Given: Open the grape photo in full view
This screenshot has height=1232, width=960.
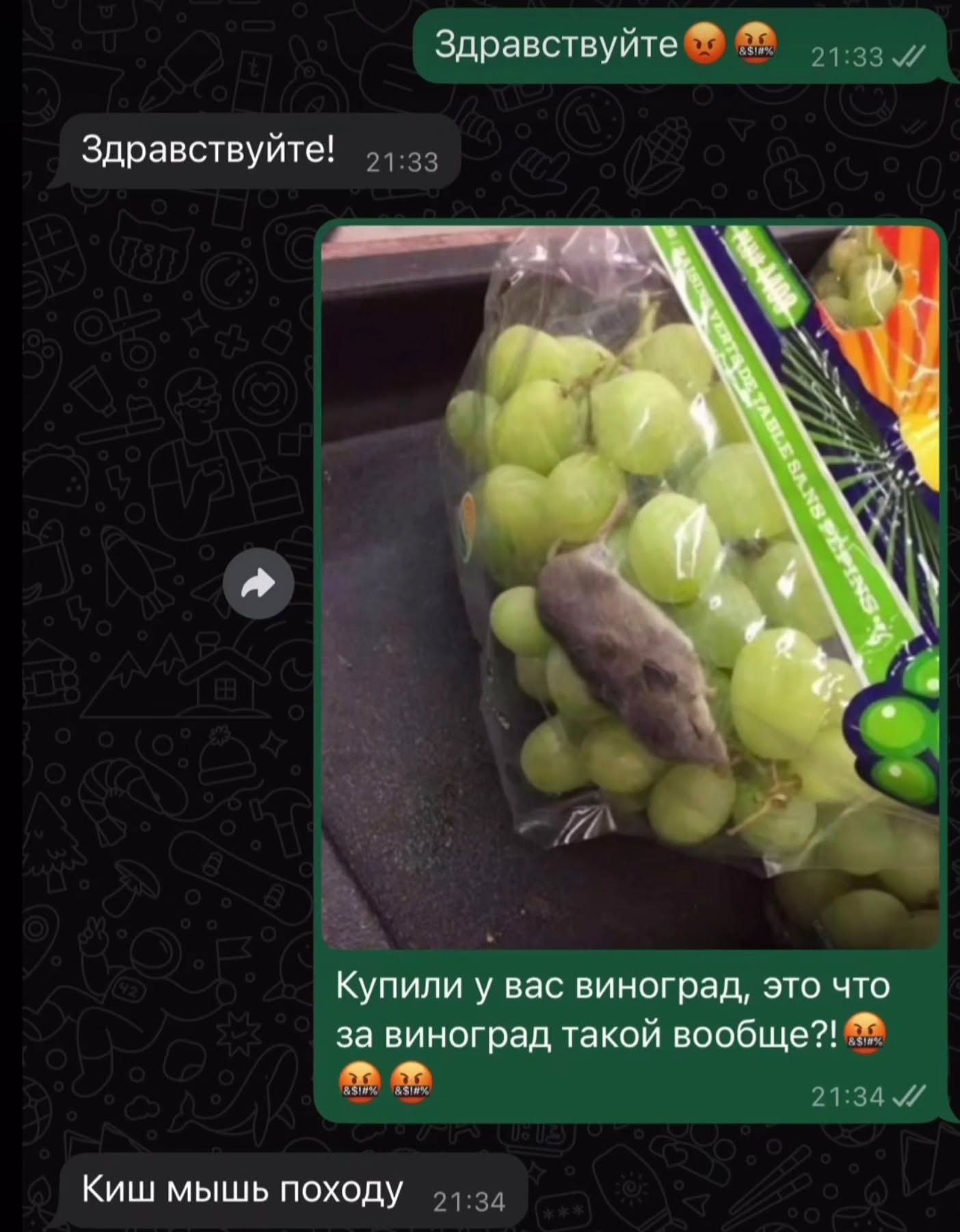Looking at the screenshot, I should pos(629,586).
